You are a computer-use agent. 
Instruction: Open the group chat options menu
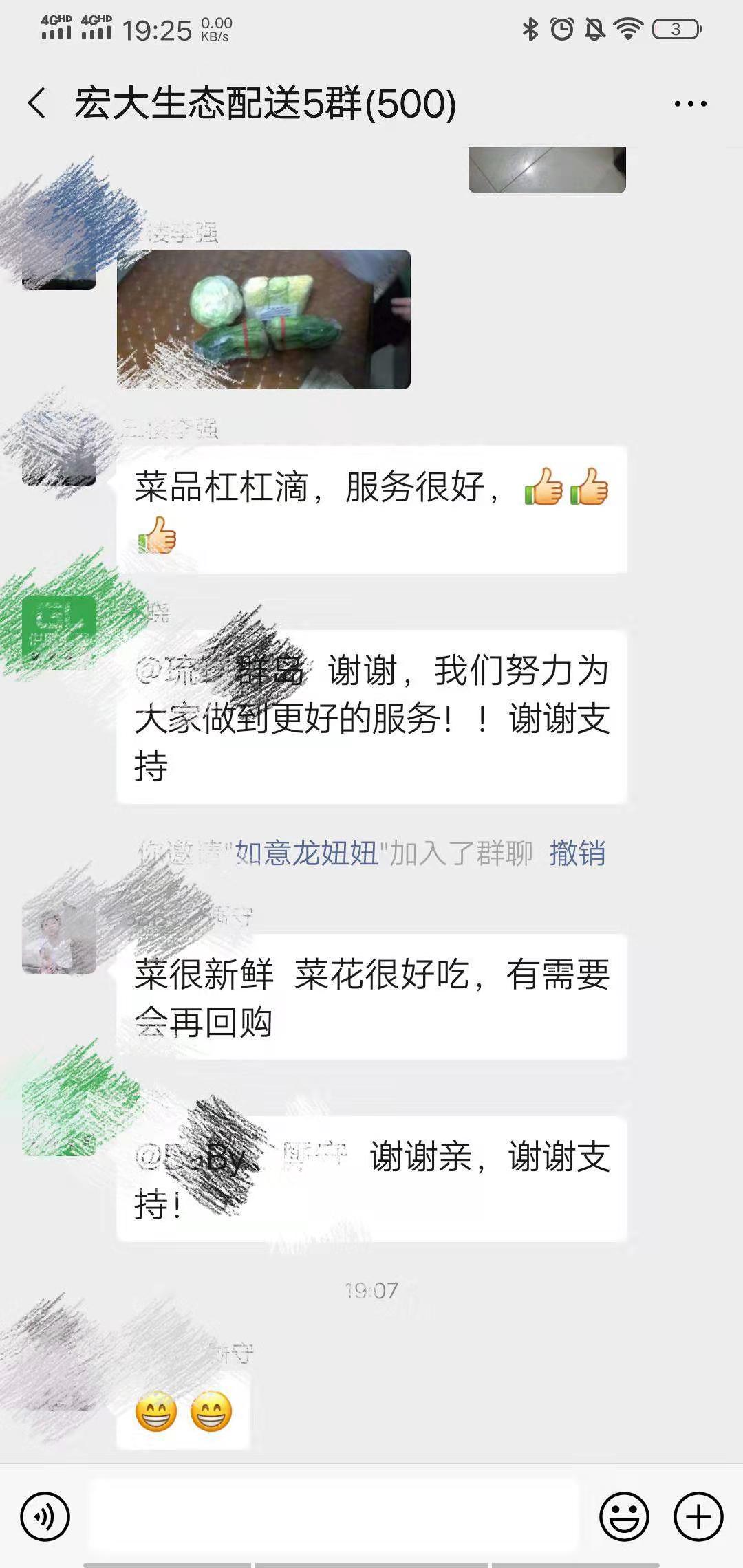click(x=690, y=104)
